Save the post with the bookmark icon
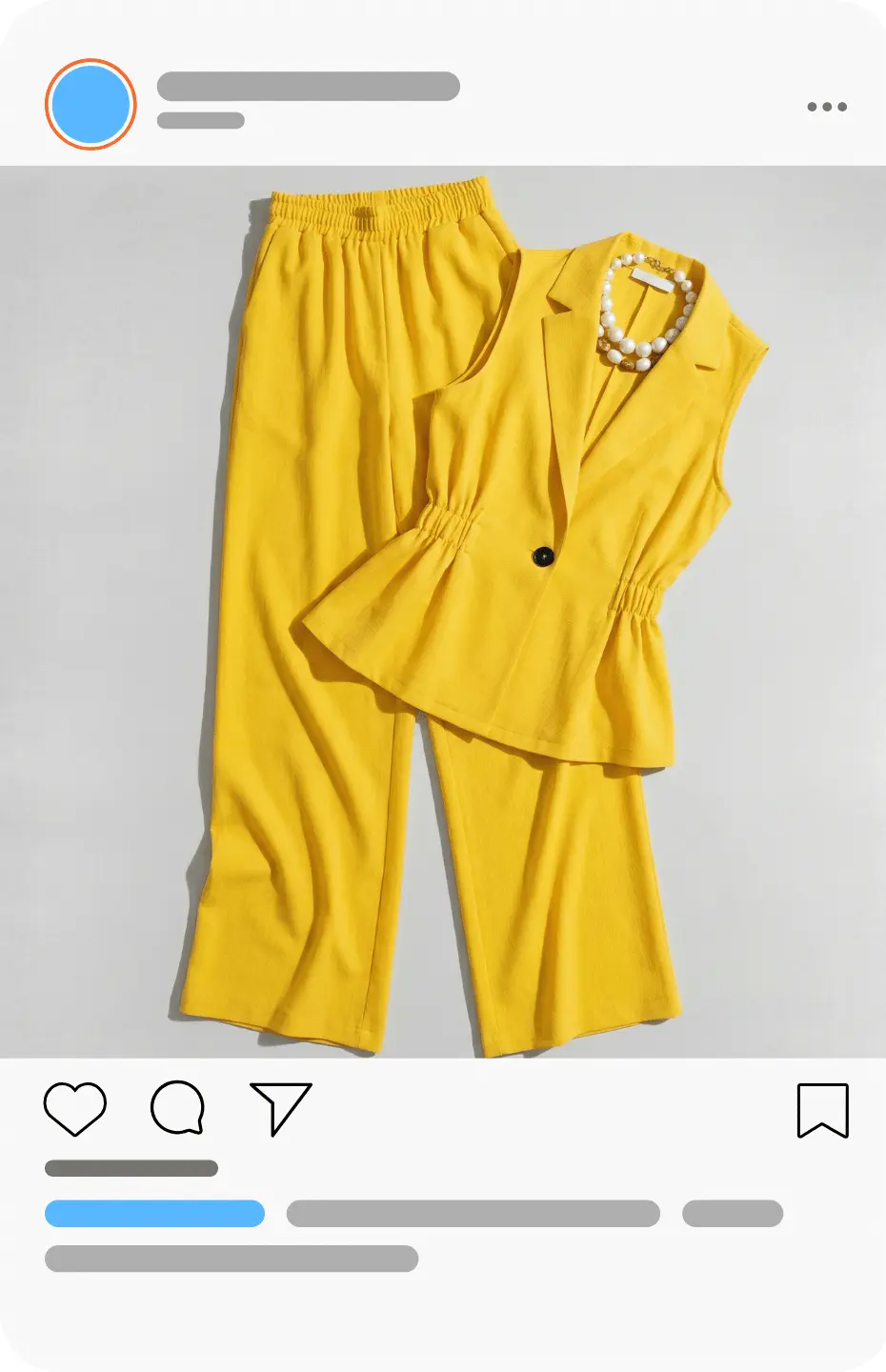886x1372 pixels. point(823,1109)
